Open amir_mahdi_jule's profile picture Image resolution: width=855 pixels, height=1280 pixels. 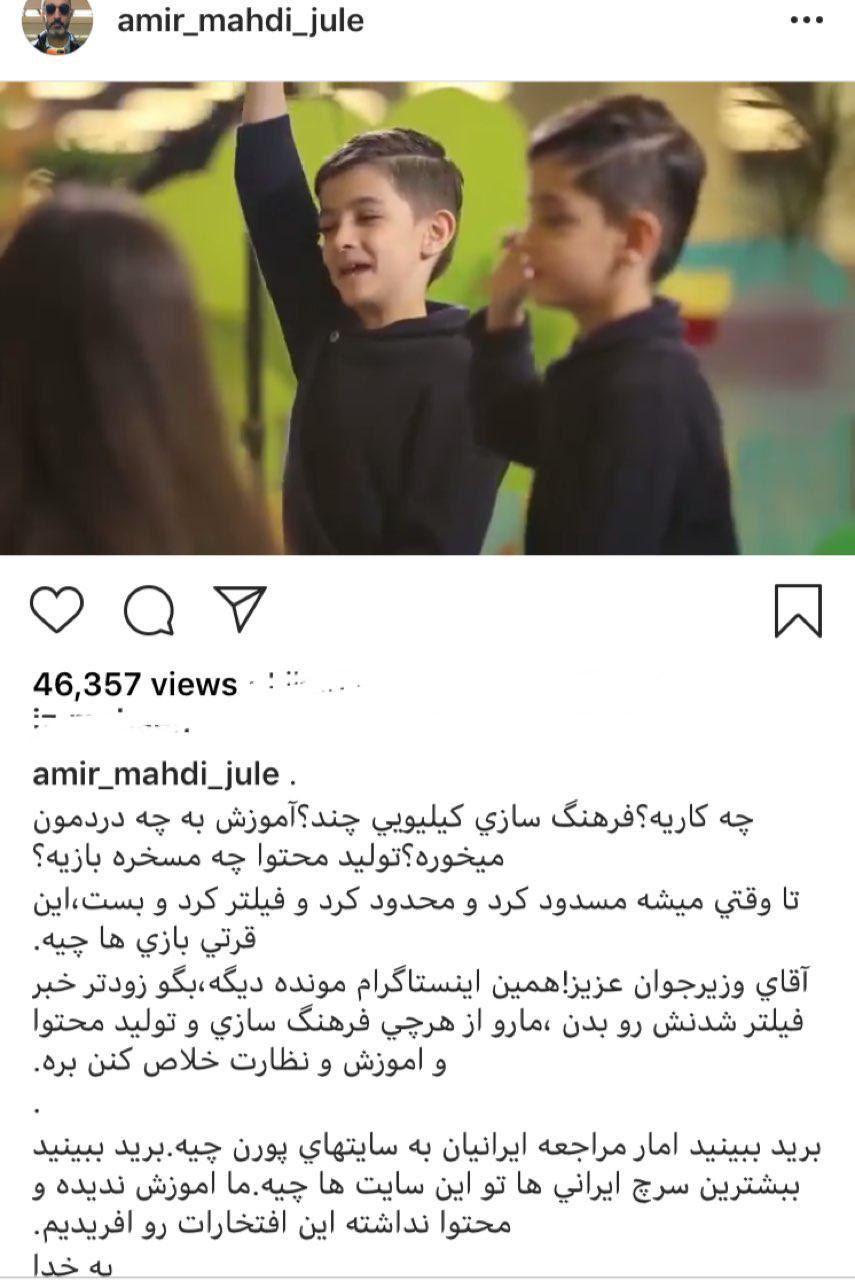pos(57,23)
